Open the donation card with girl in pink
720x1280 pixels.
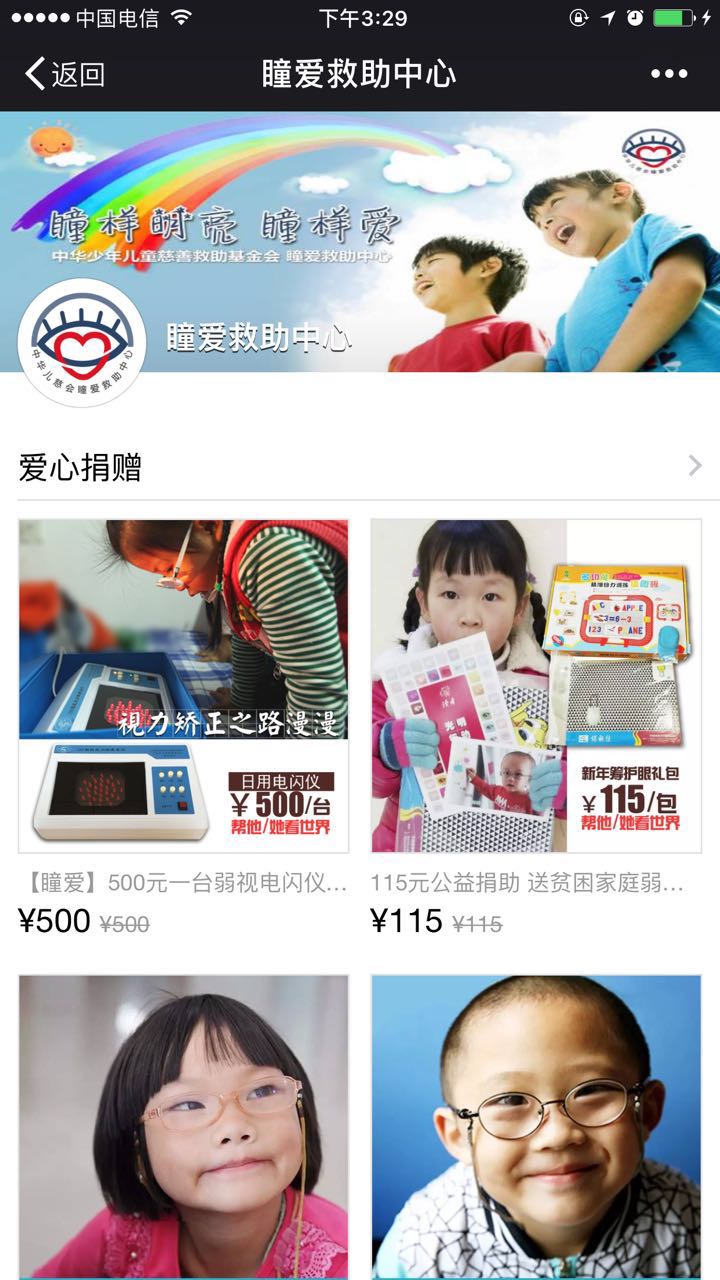184,1125
